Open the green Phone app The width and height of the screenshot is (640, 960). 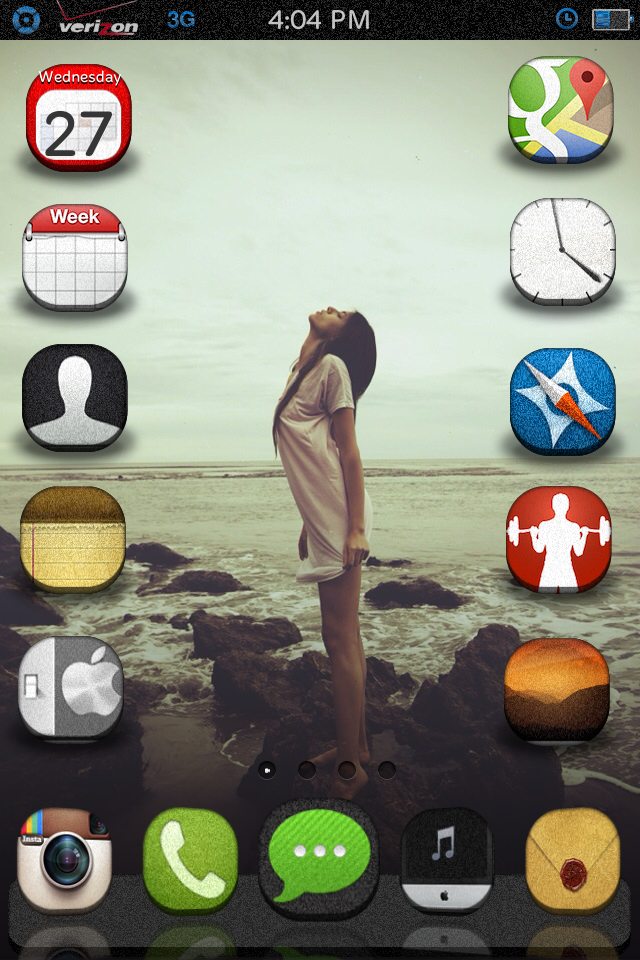(x=190, y=859)
